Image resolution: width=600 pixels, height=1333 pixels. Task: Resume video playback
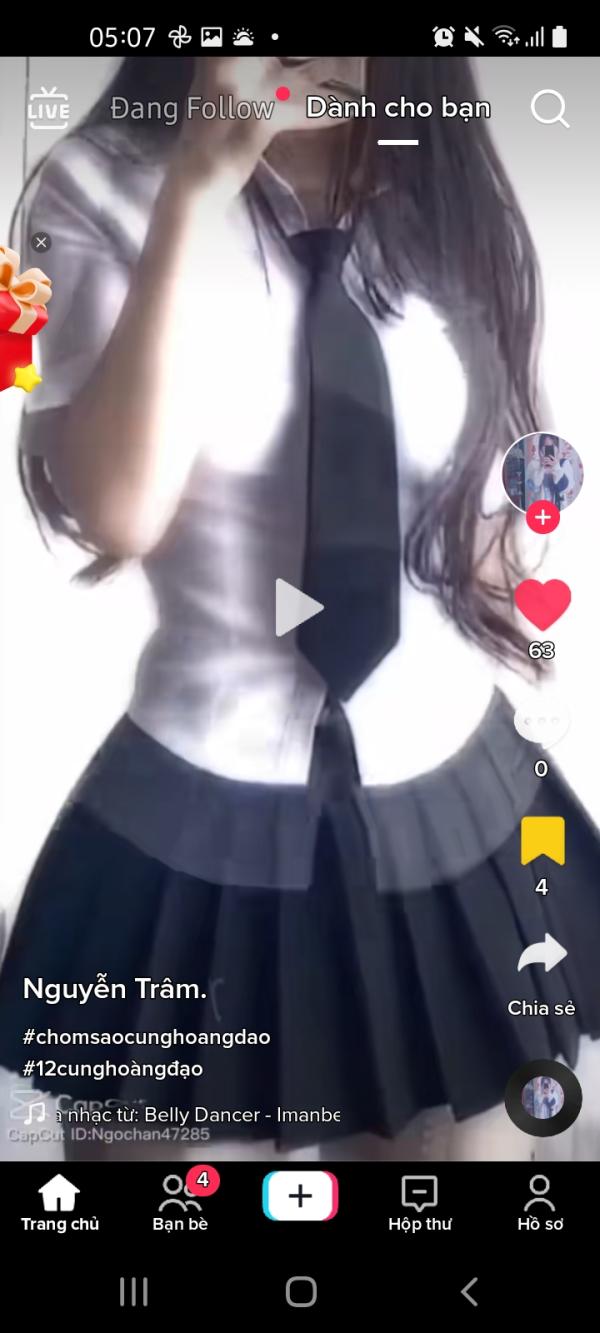[299, 607]
